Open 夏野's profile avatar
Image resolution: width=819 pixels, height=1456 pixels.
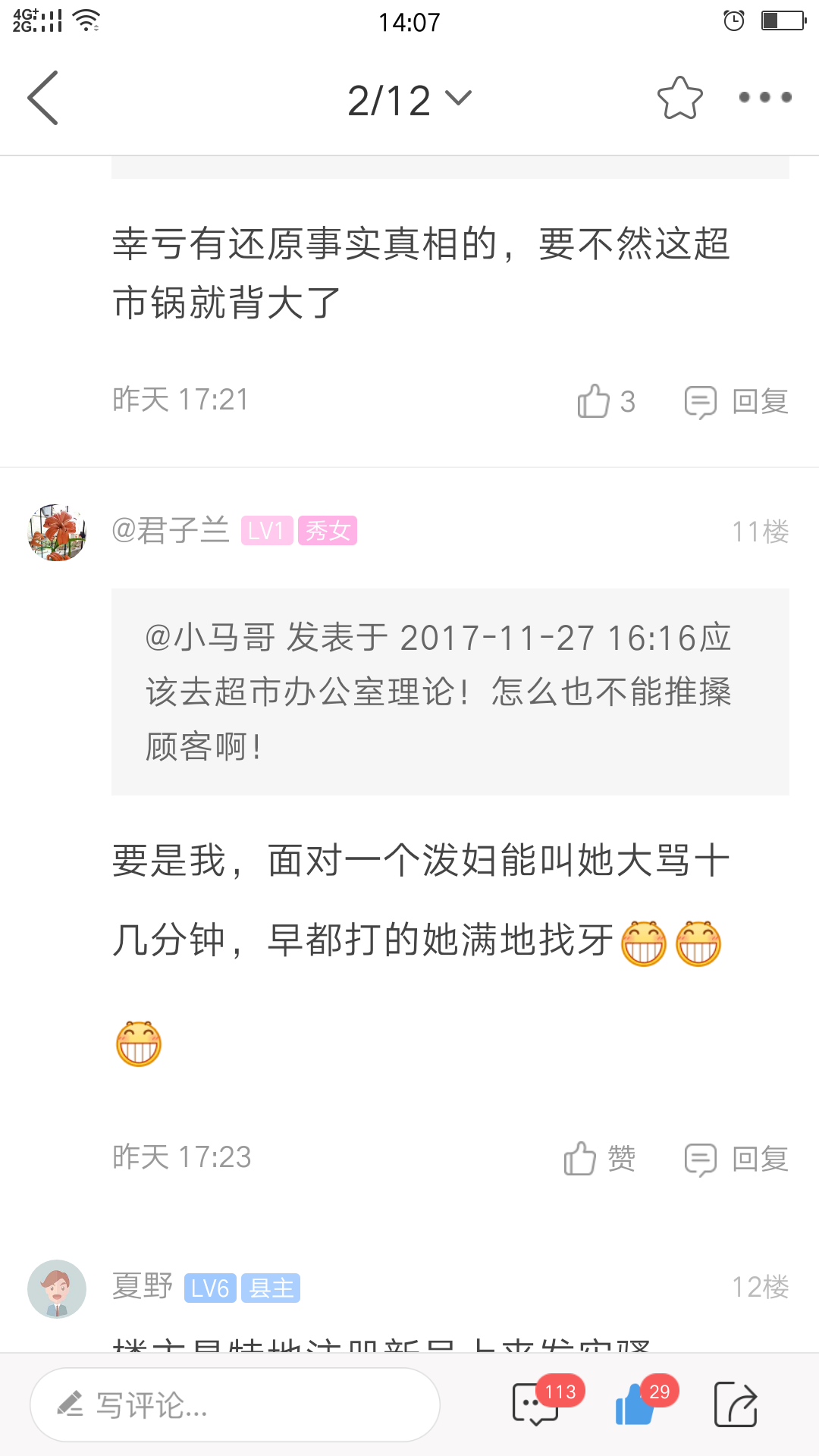click(x=57, y=1288)
